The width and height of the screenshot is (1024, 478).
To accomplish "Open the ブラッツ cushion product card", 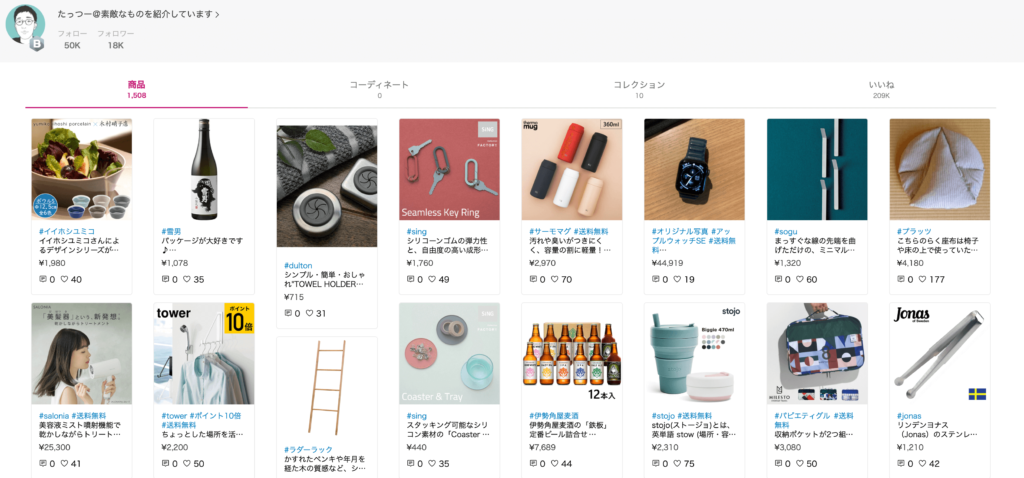I will [939, 170].
